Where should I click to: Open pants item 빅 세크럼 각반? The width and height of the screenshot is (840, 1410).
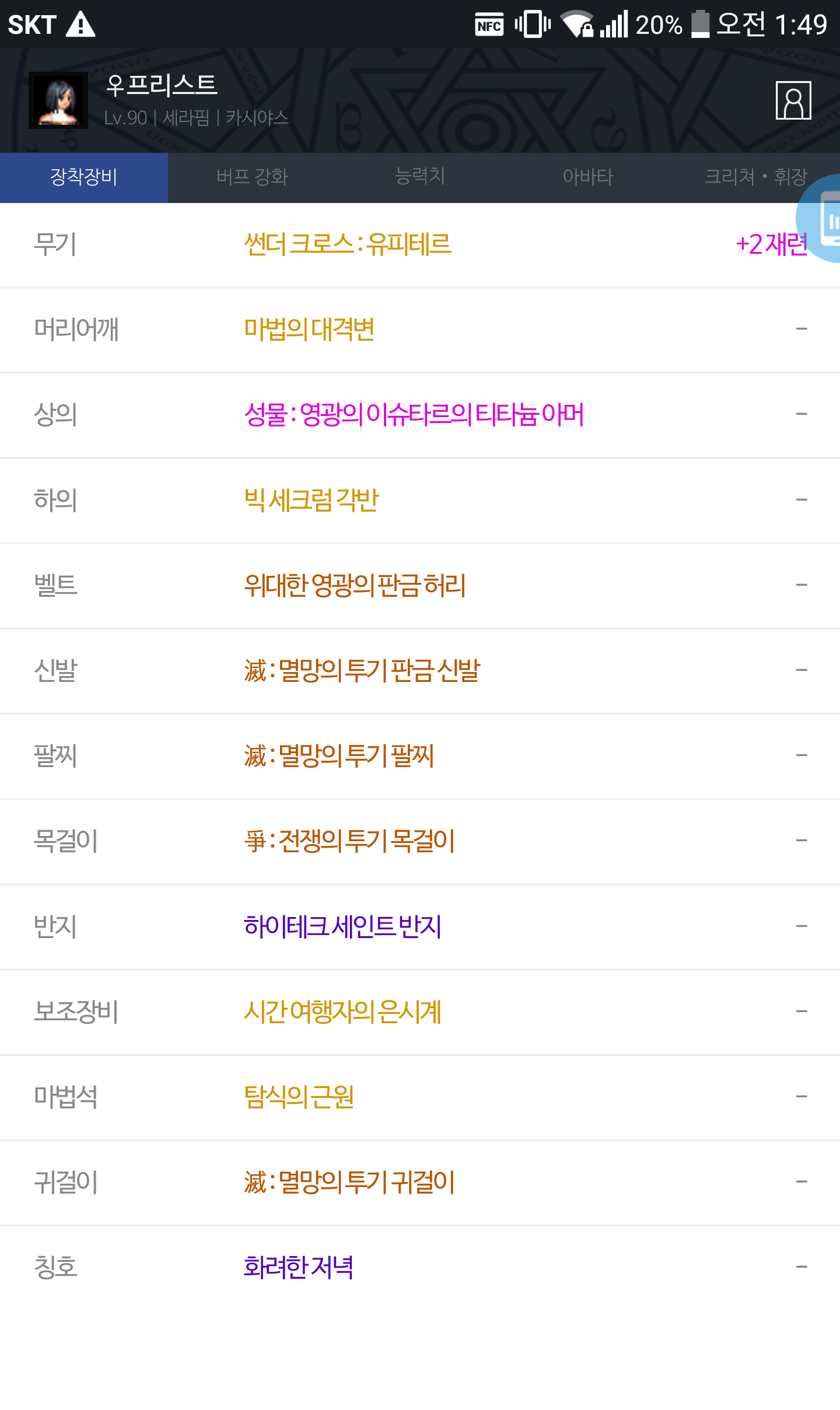pyautogui.click(x=311, y=500)
